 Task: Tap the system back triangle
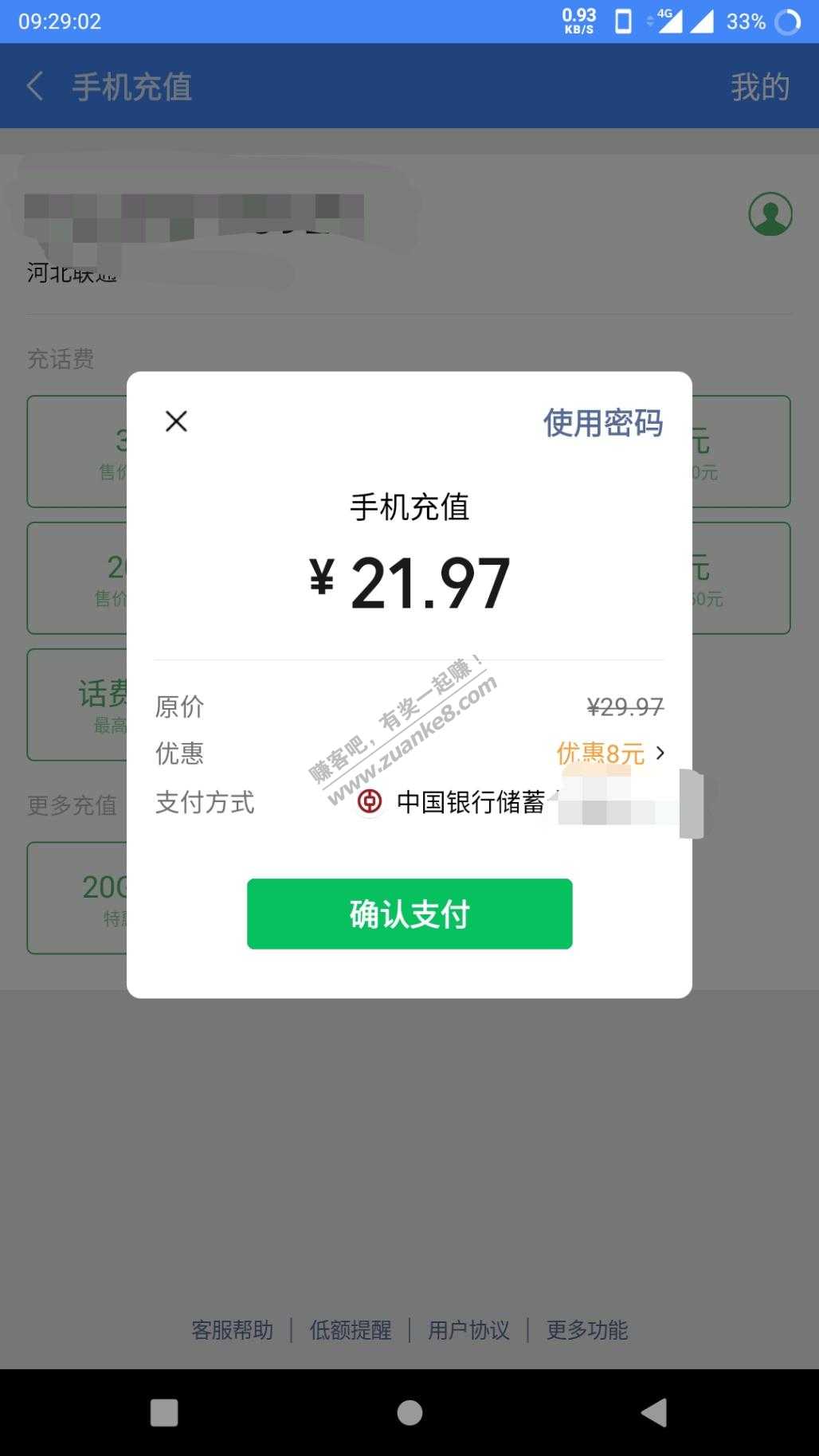(654, 1412)
